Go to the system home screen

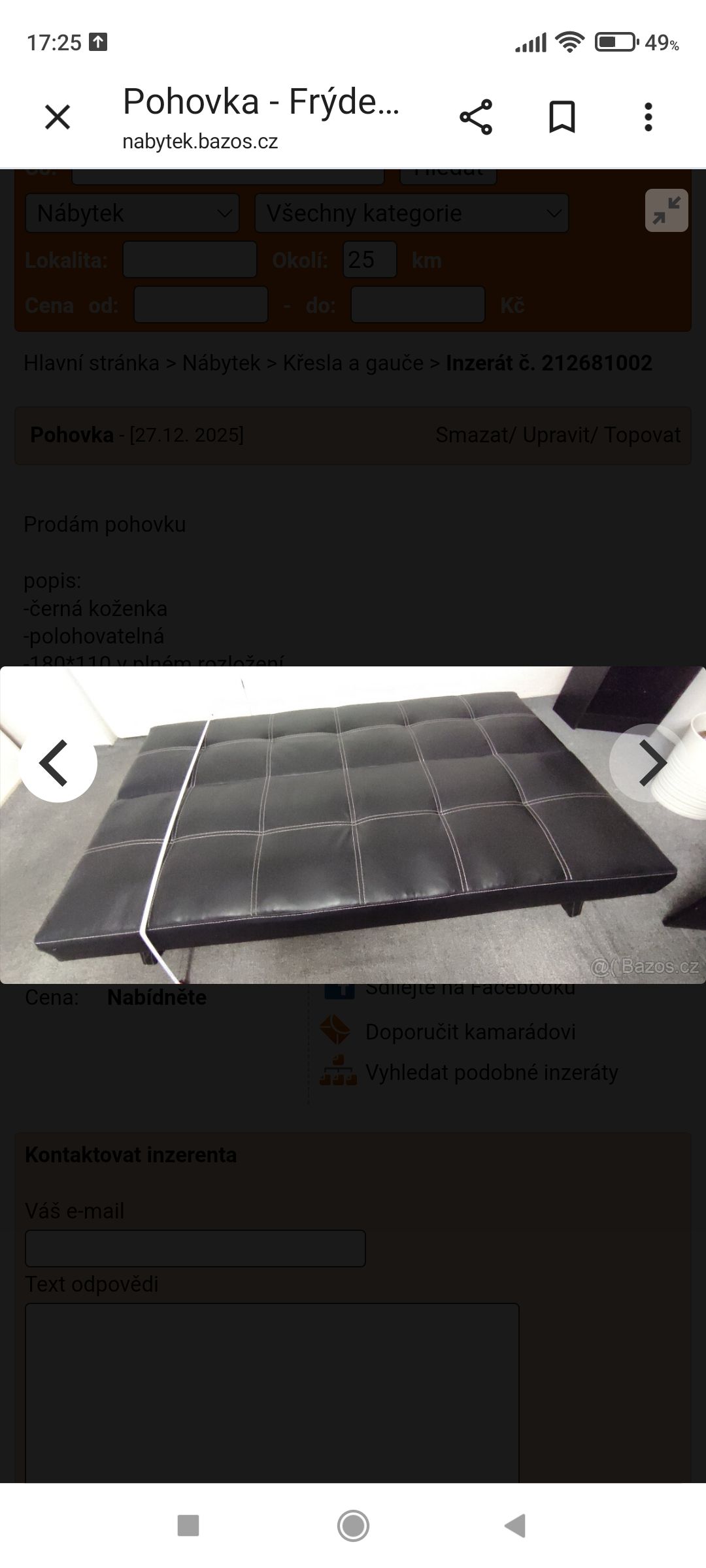(353, 1526)
